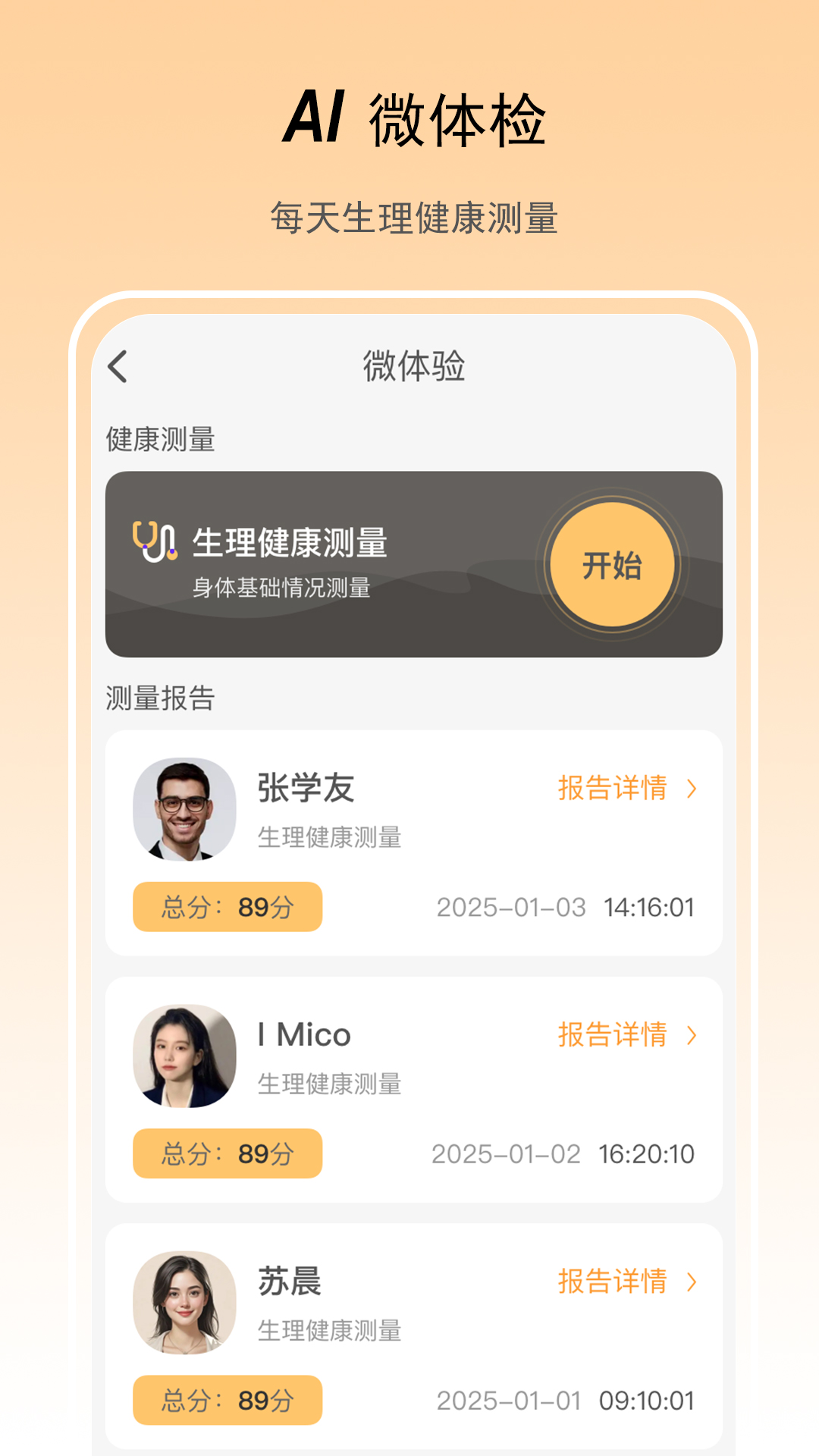Select the 健康测量 section header
Image resolution: width=819 pixels, height=1456 pixels.
(x=159, y=436)
